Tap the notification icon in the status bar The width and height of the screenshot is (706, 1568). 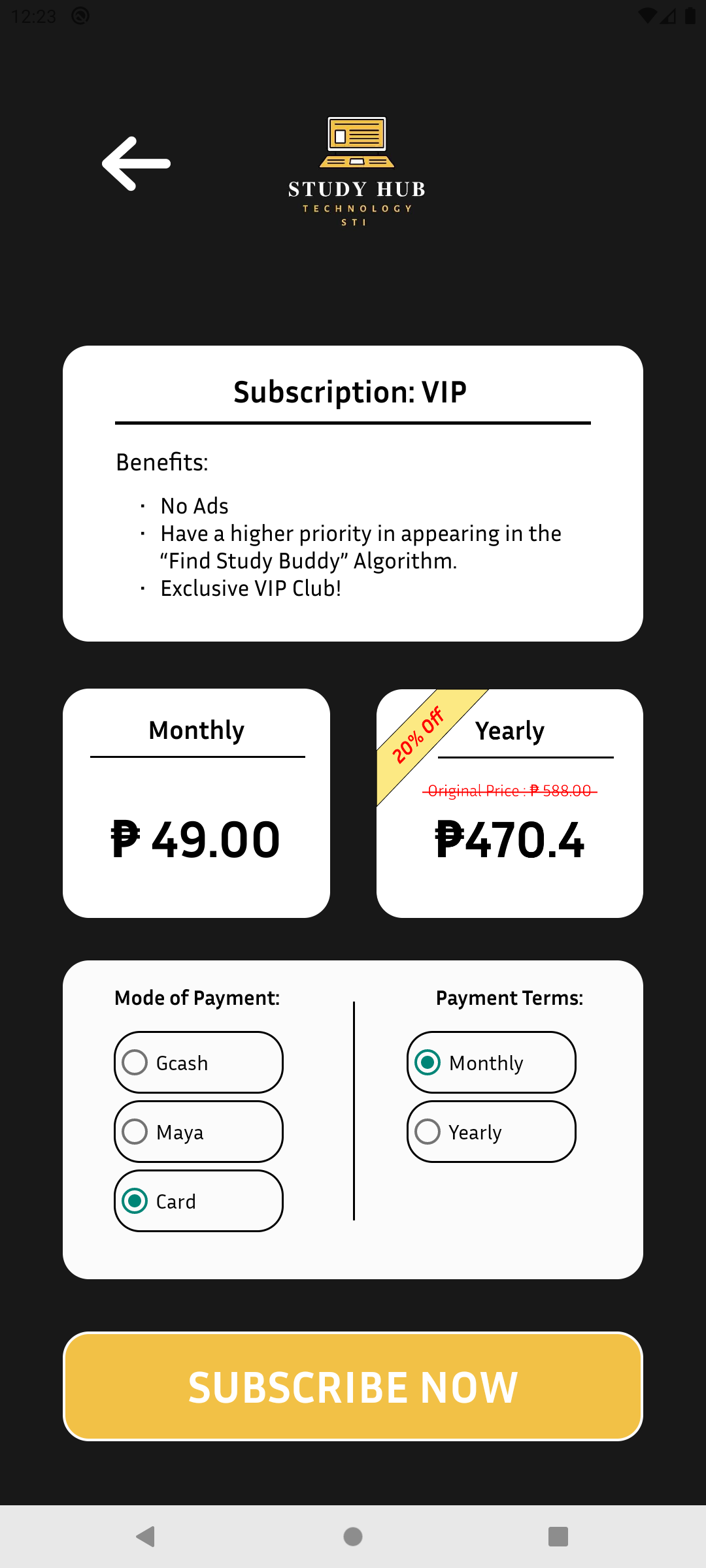coord(79,16)
